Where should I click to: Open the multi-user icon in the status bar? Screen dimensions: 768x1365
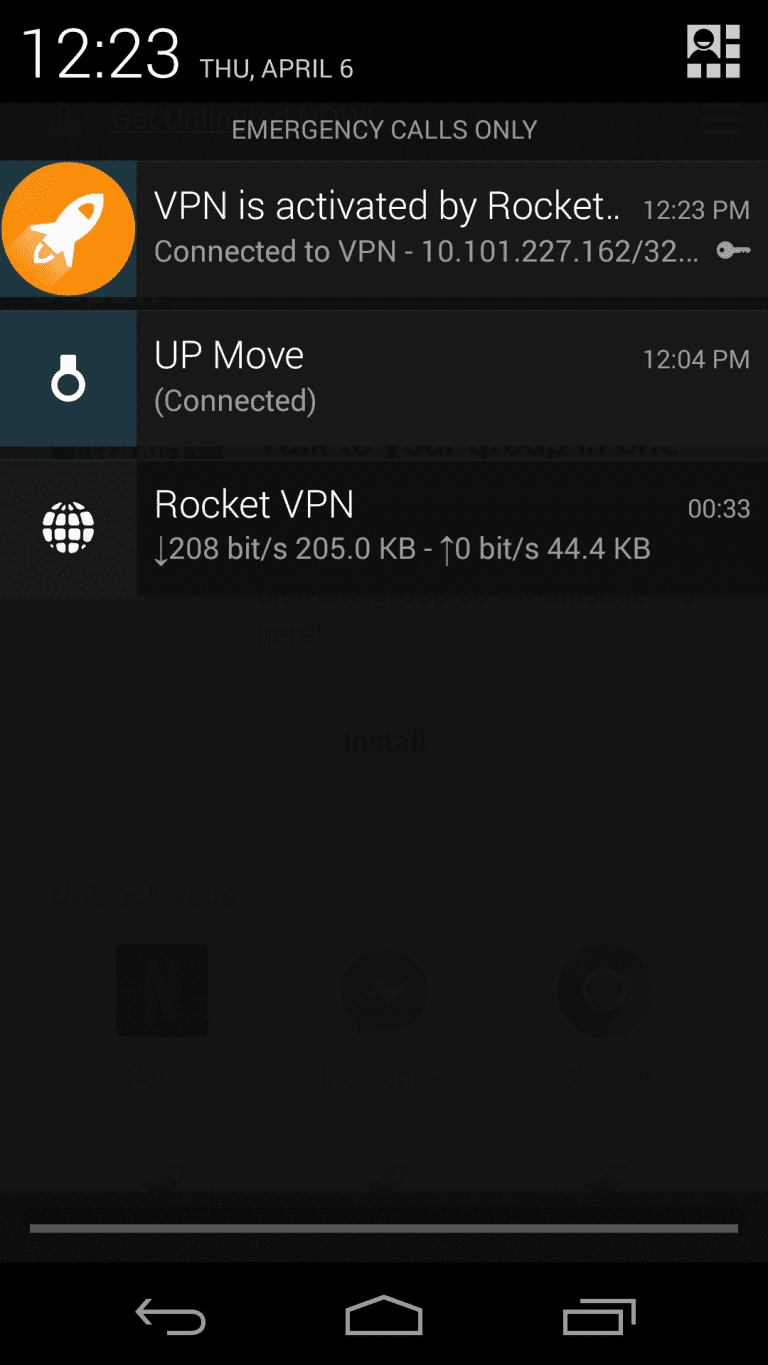point(712,50)
